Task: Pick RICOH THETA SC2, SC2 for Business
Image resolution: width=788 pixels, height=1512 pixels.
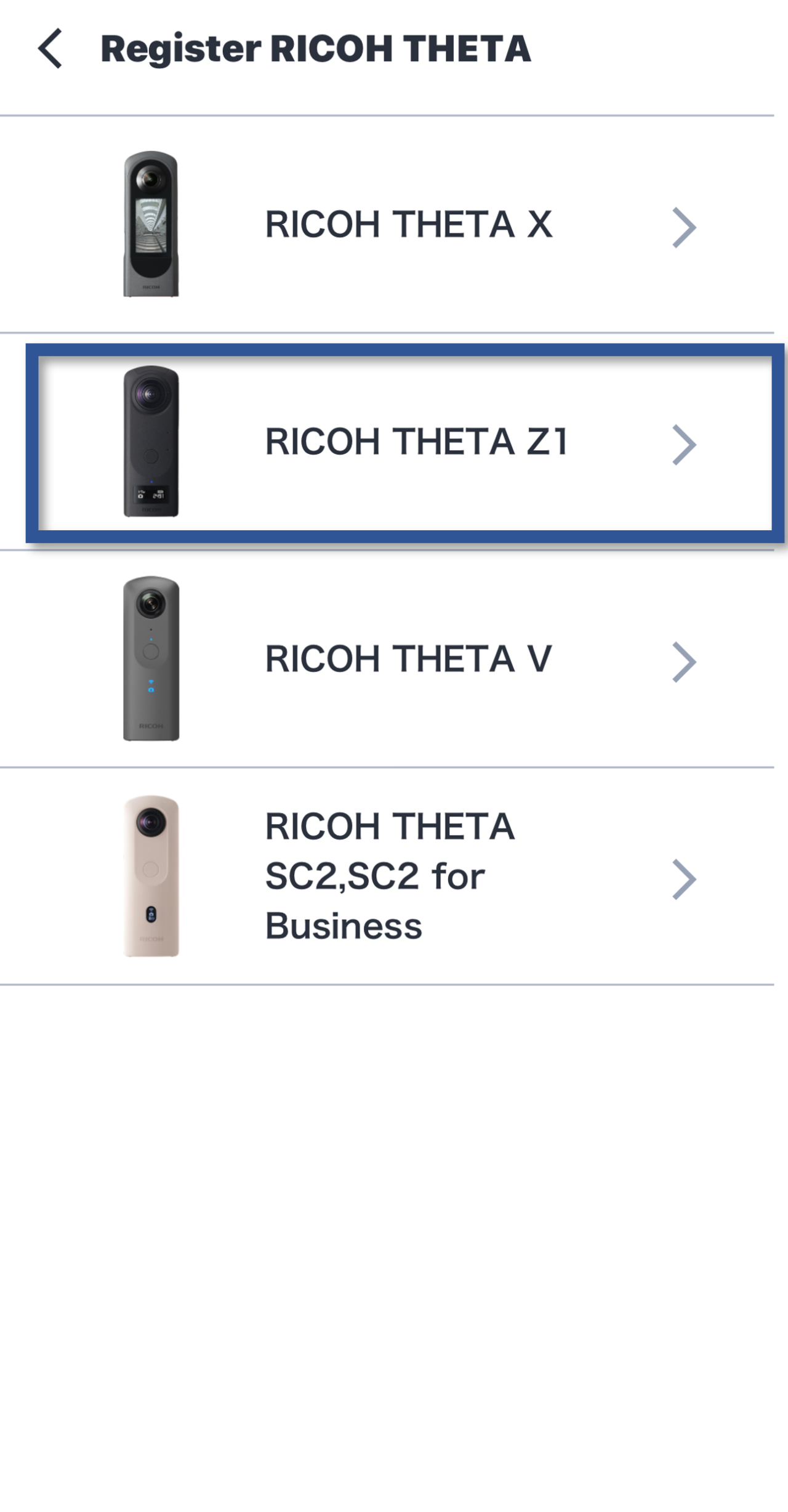Action: (387, 876)
